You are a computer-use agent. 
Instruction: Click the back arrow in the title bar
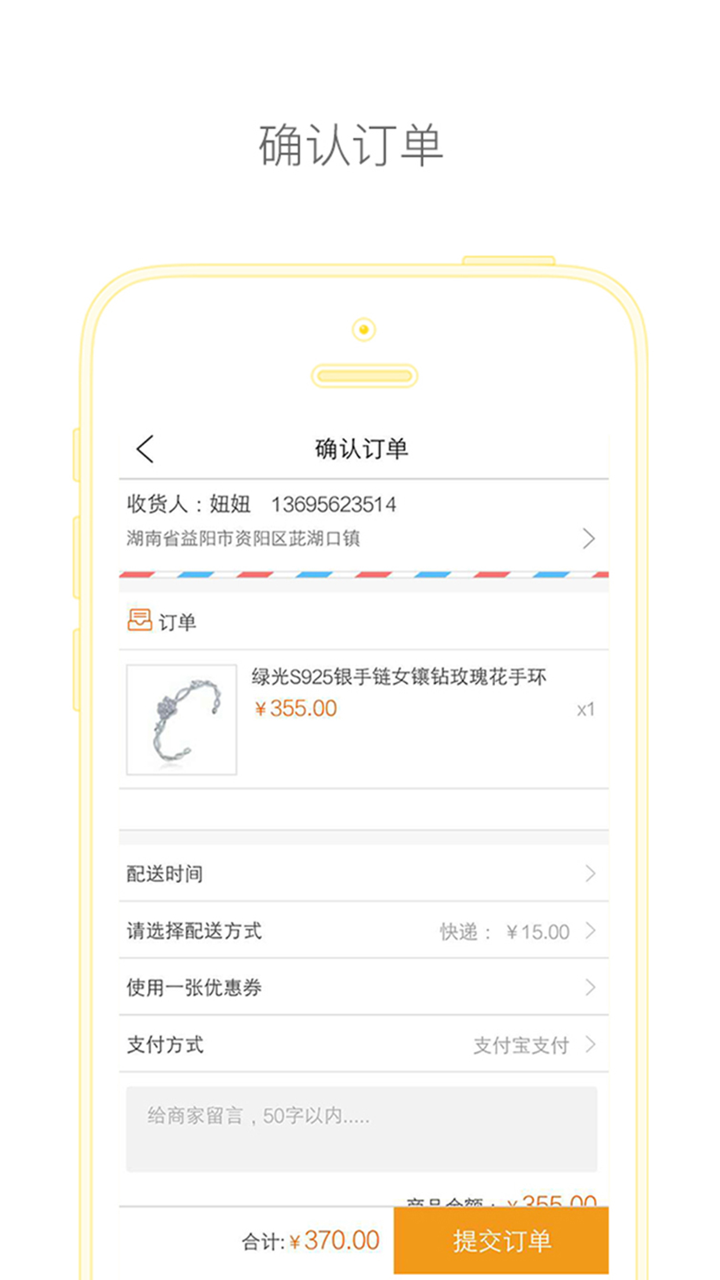click(144, 449)
